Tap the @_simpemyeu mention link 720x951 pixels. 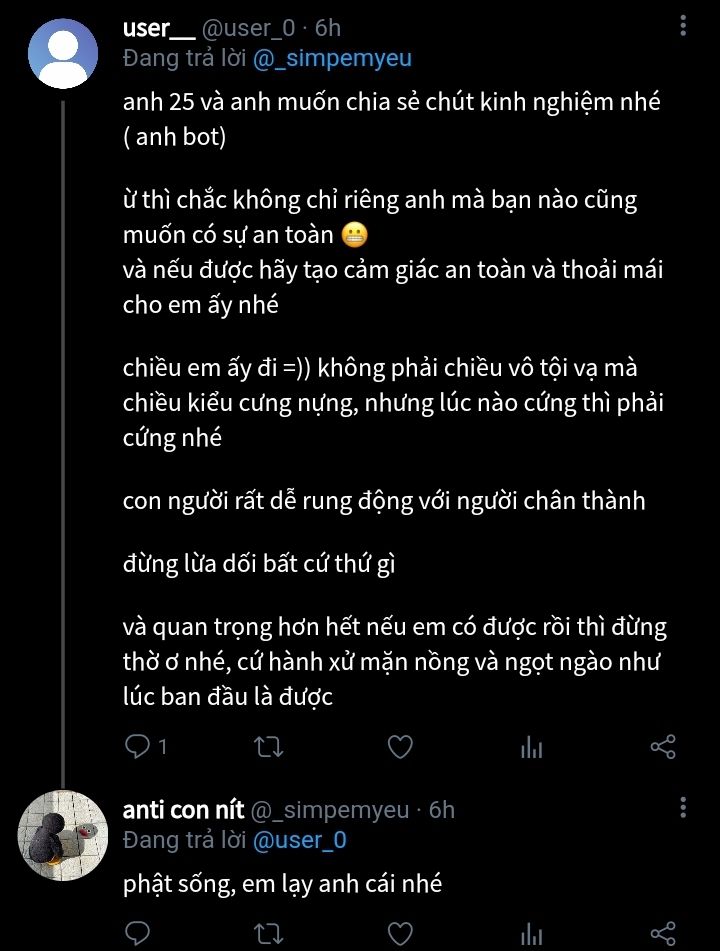(332, 58)
